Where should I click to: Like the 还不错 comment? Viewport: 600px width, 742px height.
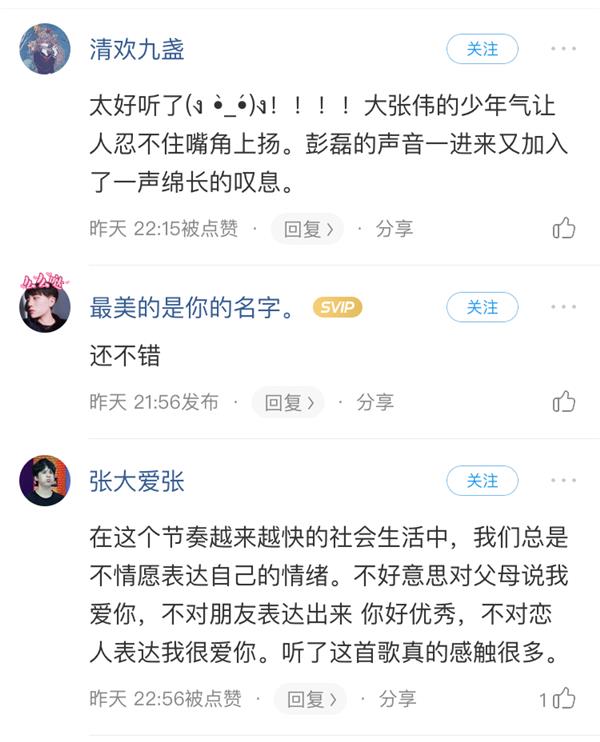[x=564, y=402]
